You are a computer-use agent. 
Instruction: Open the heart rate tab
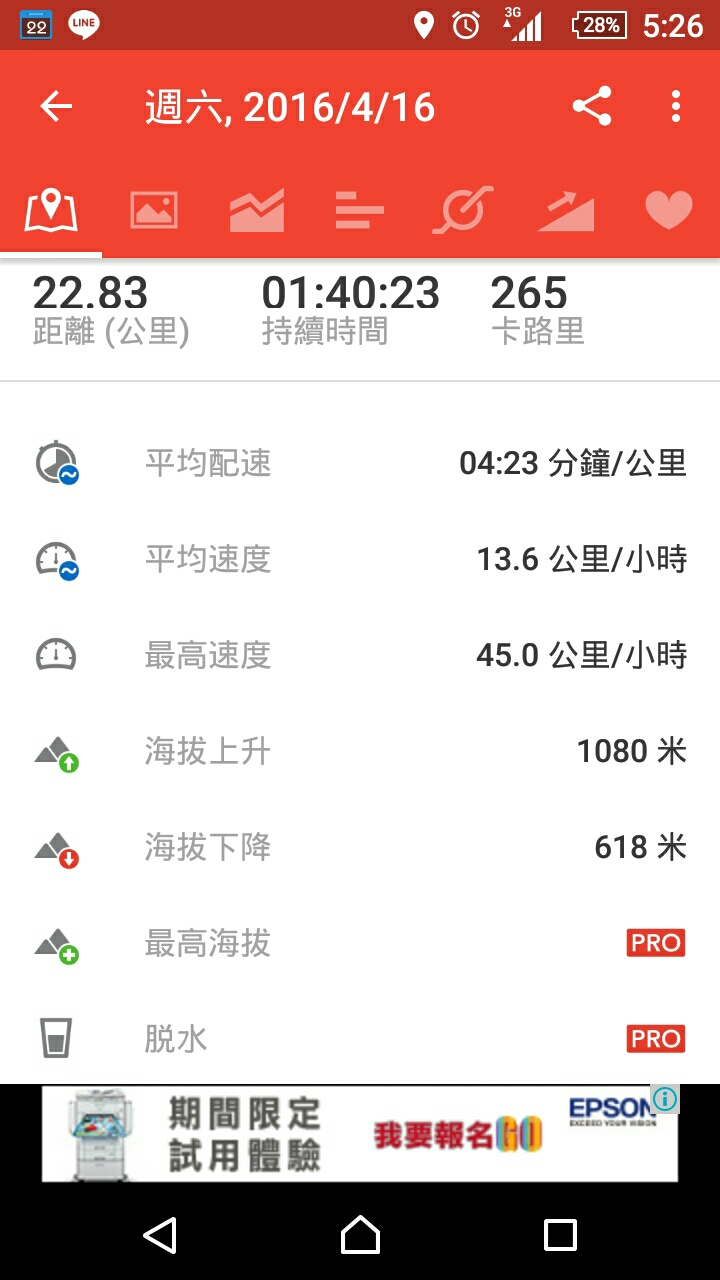click(668, 211)
